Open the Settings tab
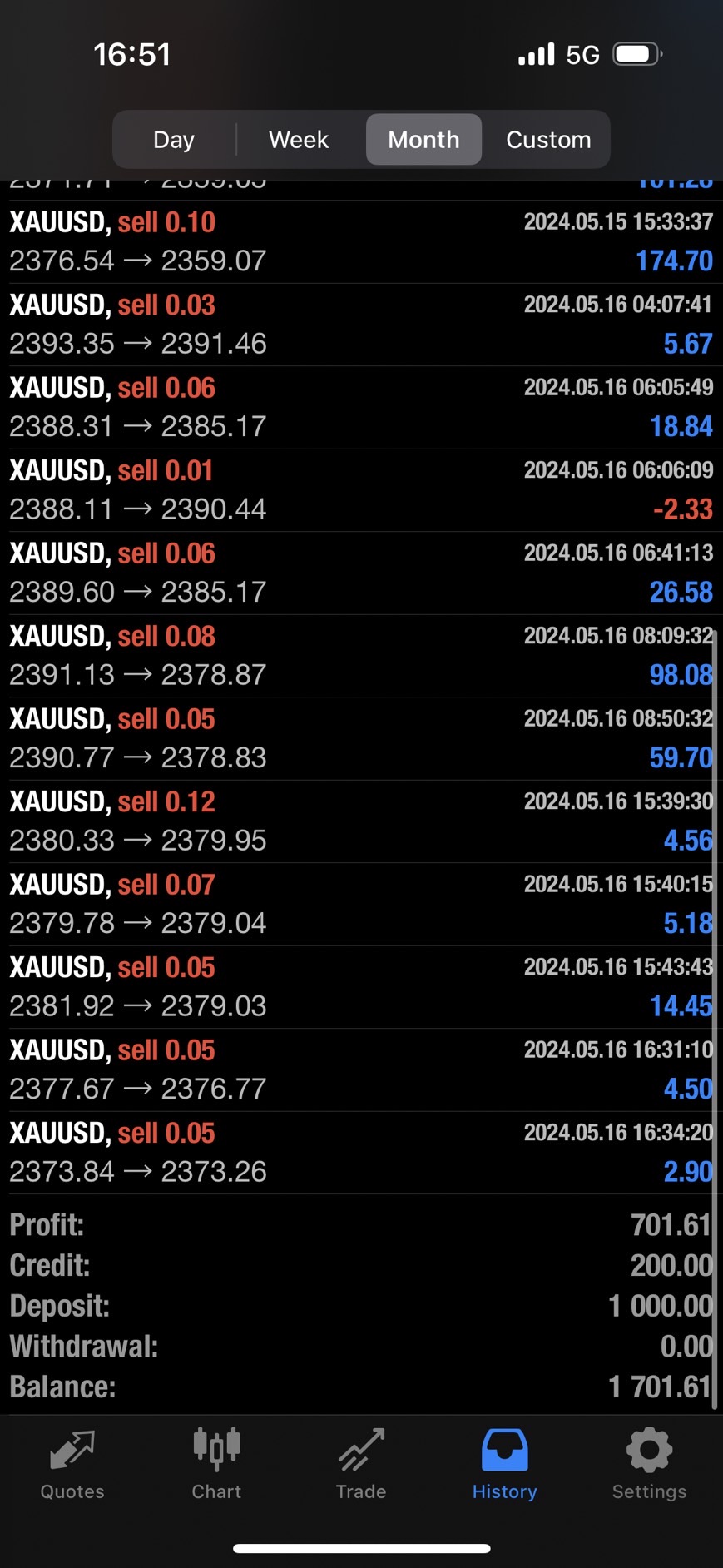This screenshot has height=1568, width=723. (x=649, y=1465)
